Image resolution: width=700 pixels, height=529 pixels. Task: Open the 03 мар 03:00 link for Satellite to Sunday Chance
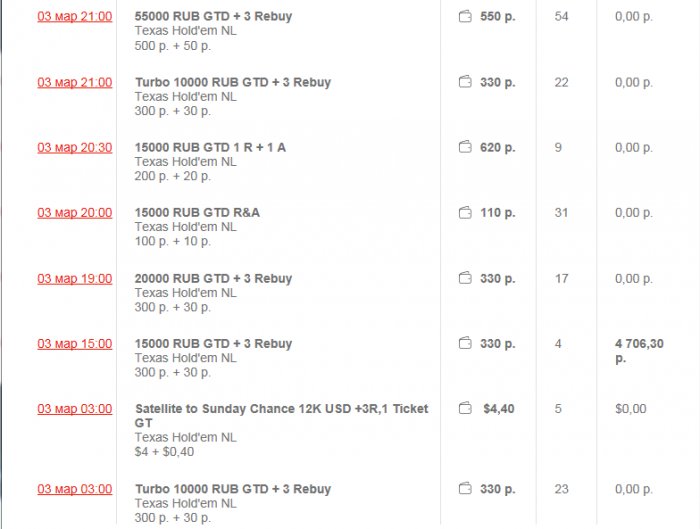(x=75, y=409)
